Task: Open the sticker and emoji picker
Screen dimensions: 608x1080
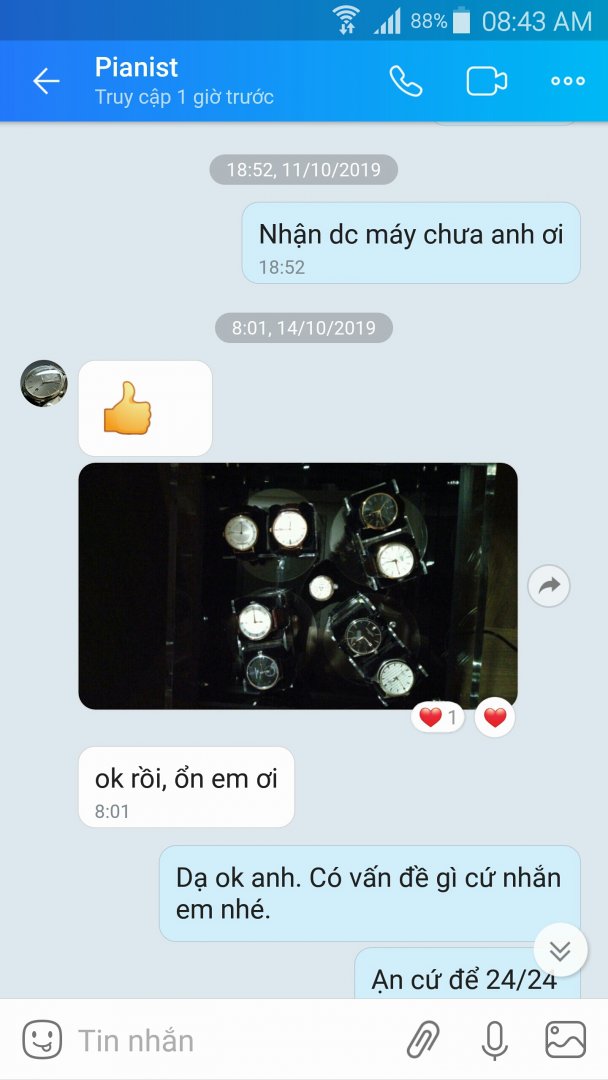Action: (42, 1040)
